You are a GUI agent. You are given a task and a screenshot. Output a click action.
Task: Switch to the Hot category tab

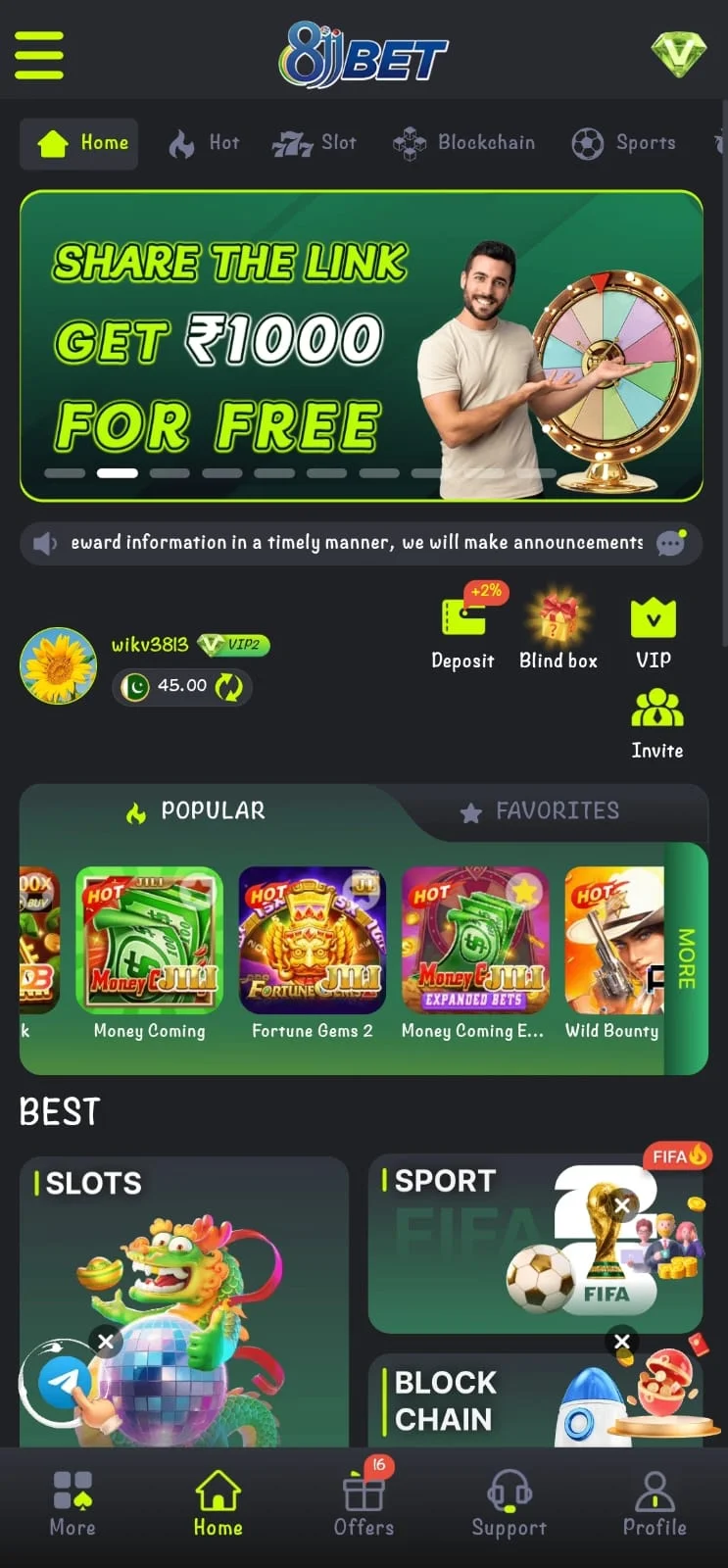(x=204, y=143)
